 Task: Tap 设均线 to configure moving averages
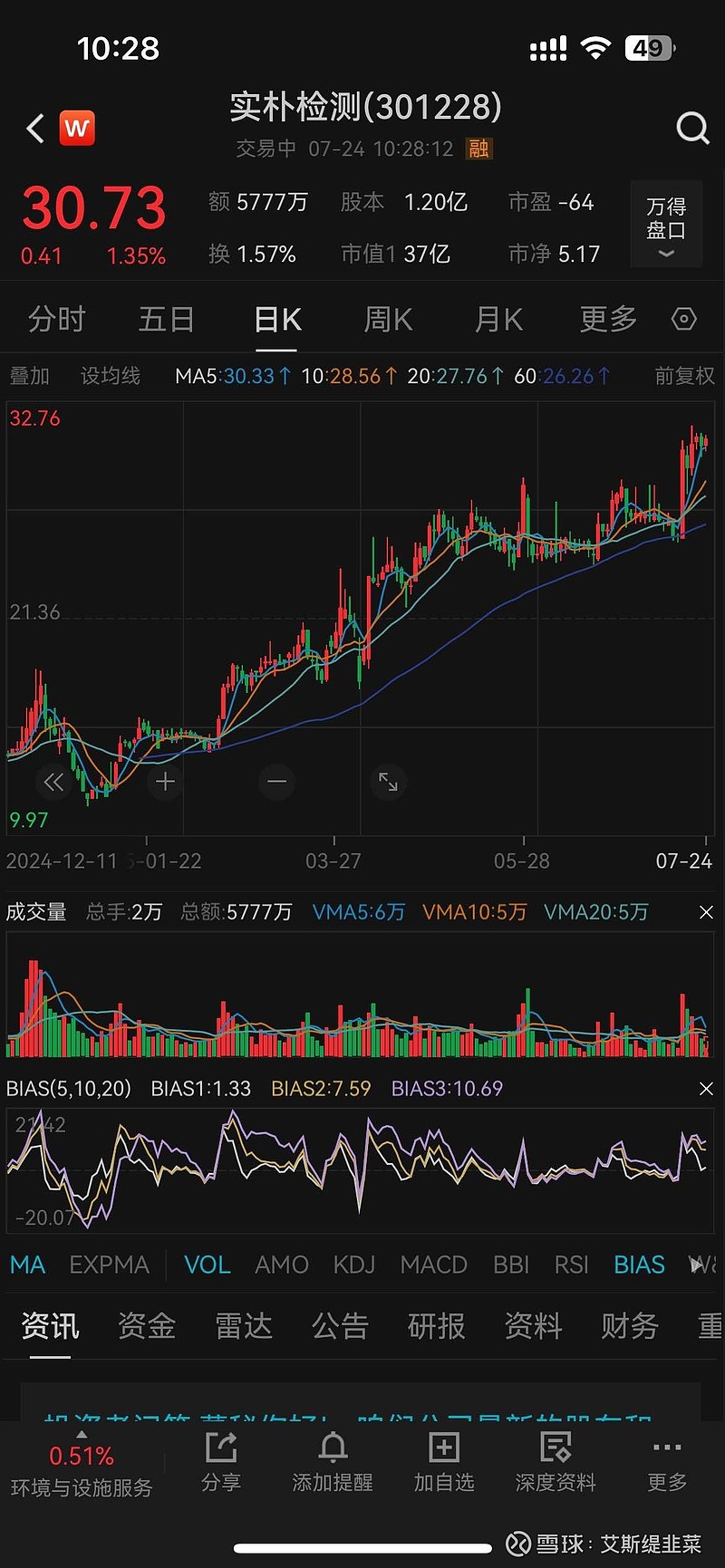(x=111, y=376)
